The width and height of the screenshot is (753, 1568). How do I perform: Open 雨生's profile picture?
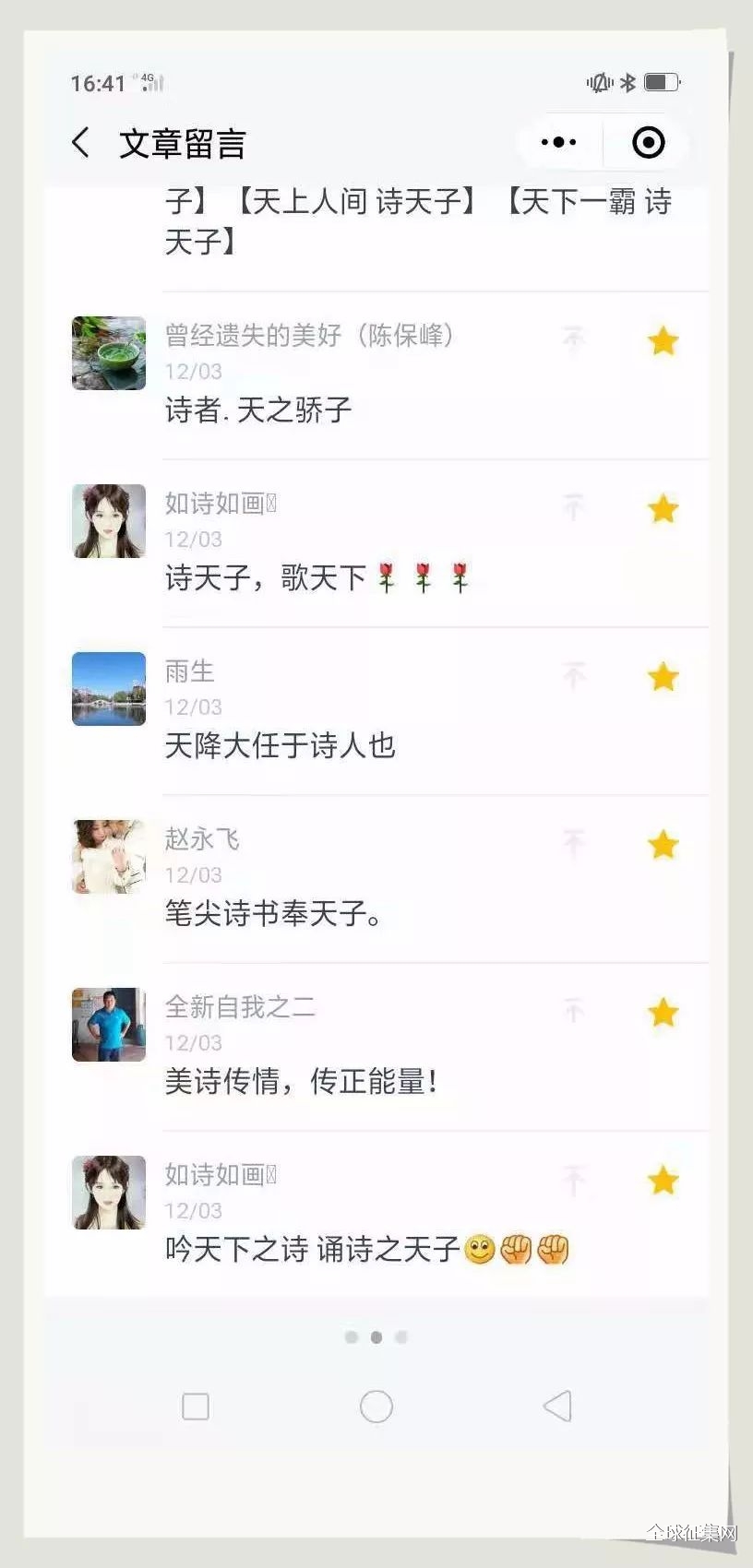[x=109, y=689]
